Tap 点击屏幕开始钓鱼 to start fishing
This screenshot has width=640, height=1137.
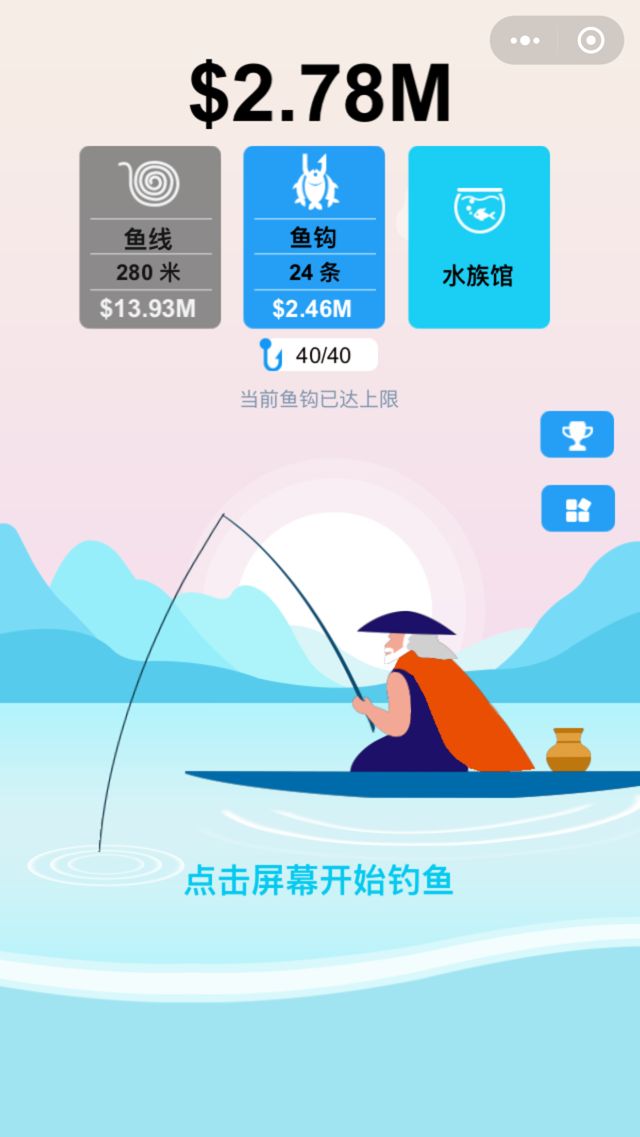[319, 881]
